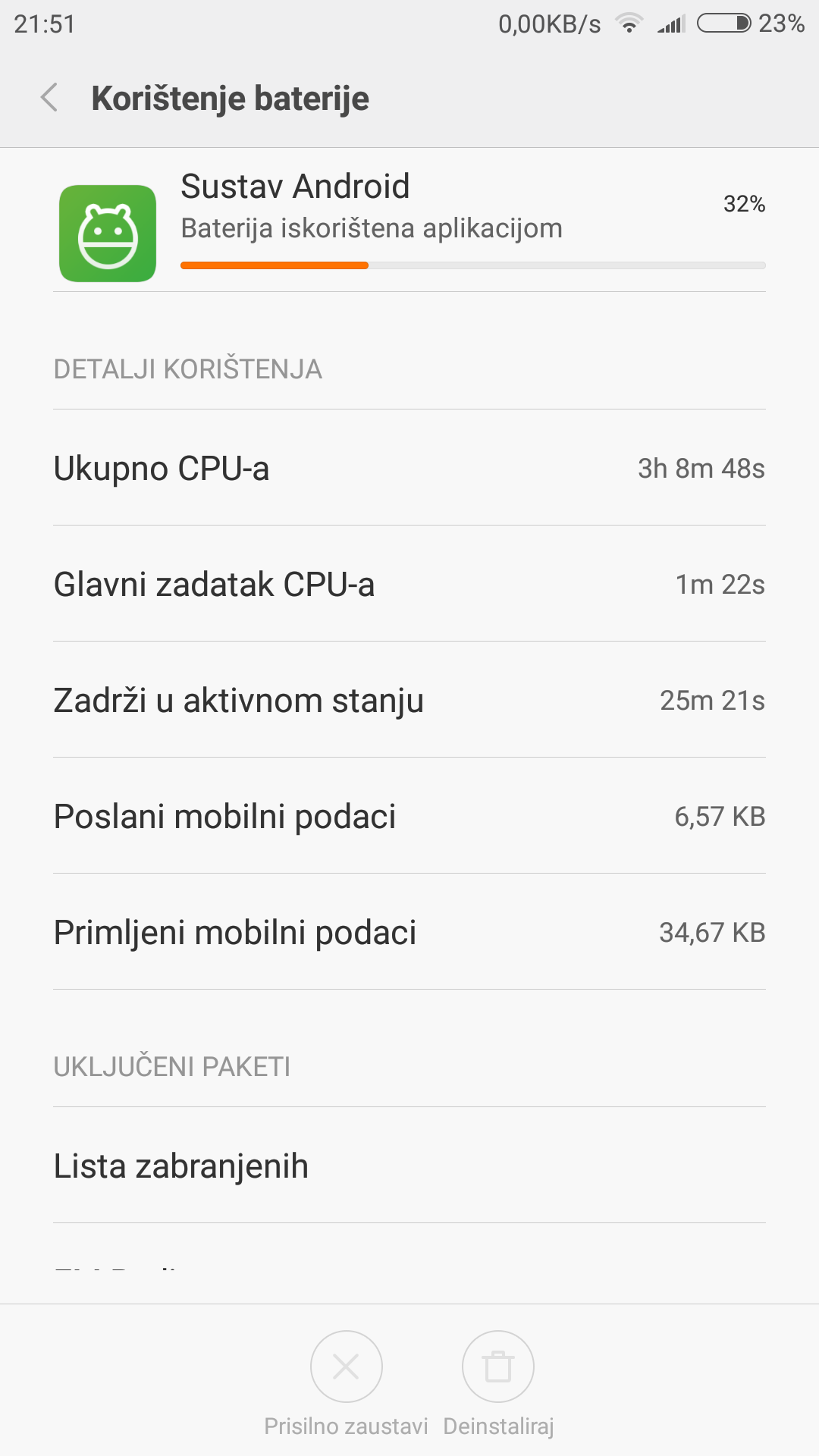Open Lista zabranjenih package

[409, 1166]
